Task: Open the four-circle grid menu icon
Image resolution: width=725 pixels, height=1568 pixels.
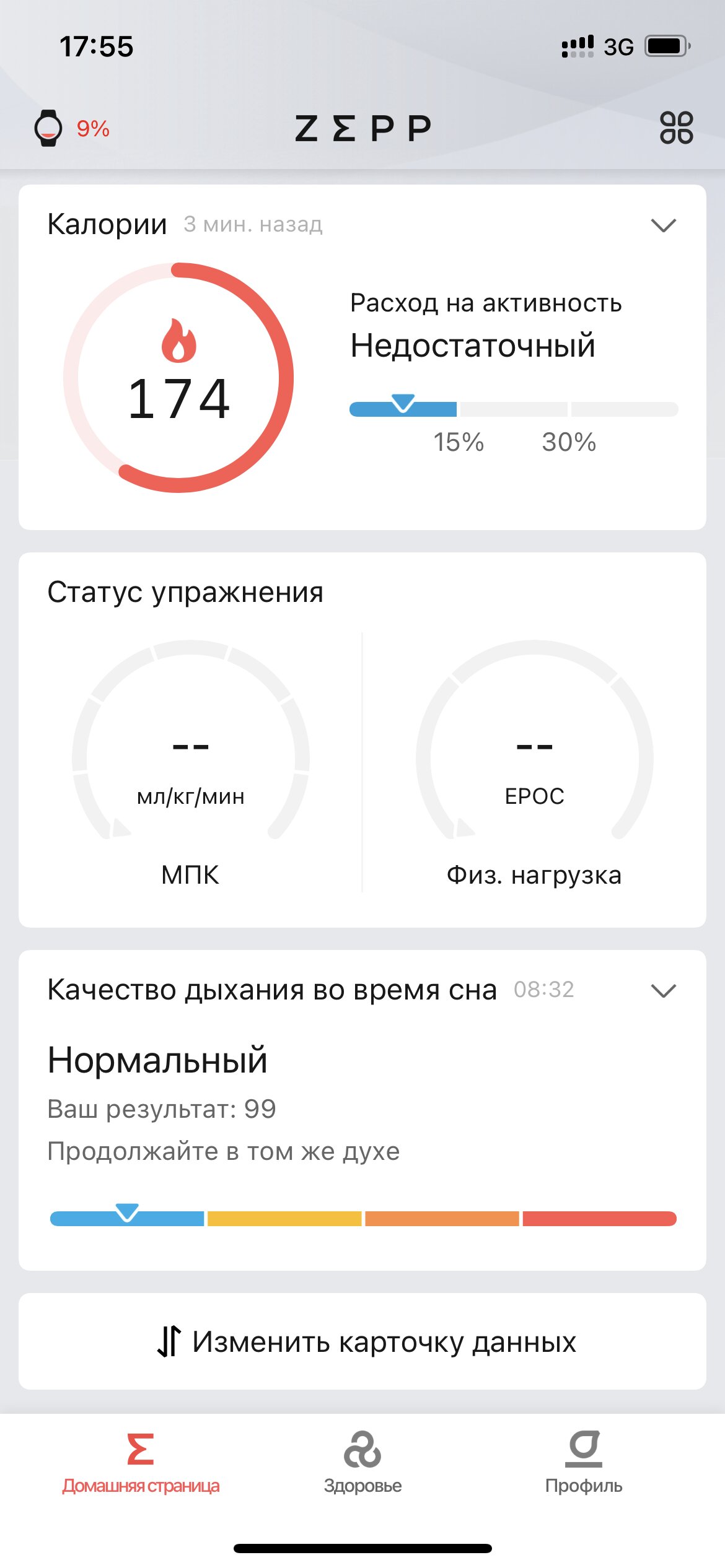Action: click(676, 128)
